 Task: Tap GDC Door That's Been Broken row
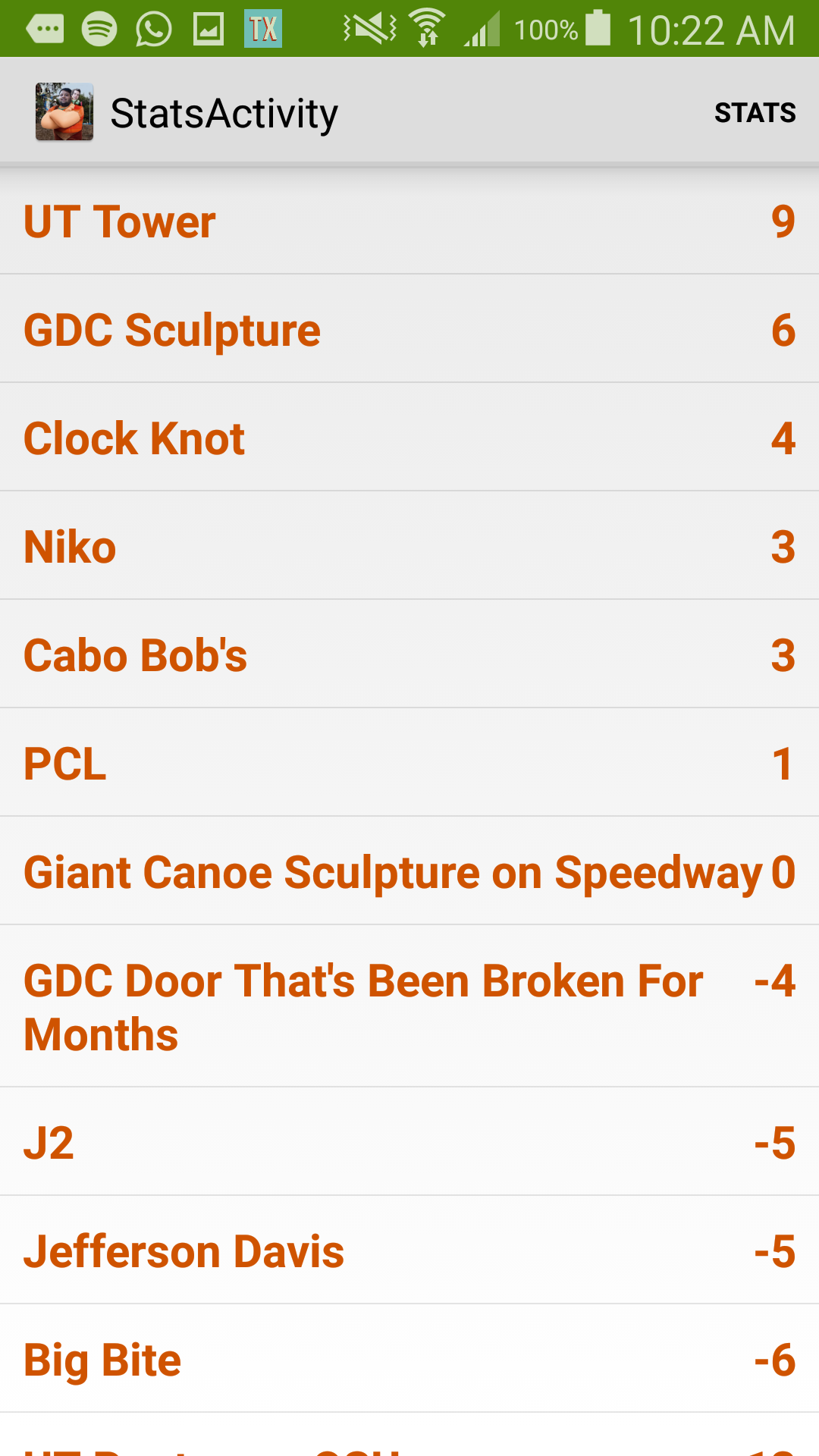(409, 1007)
